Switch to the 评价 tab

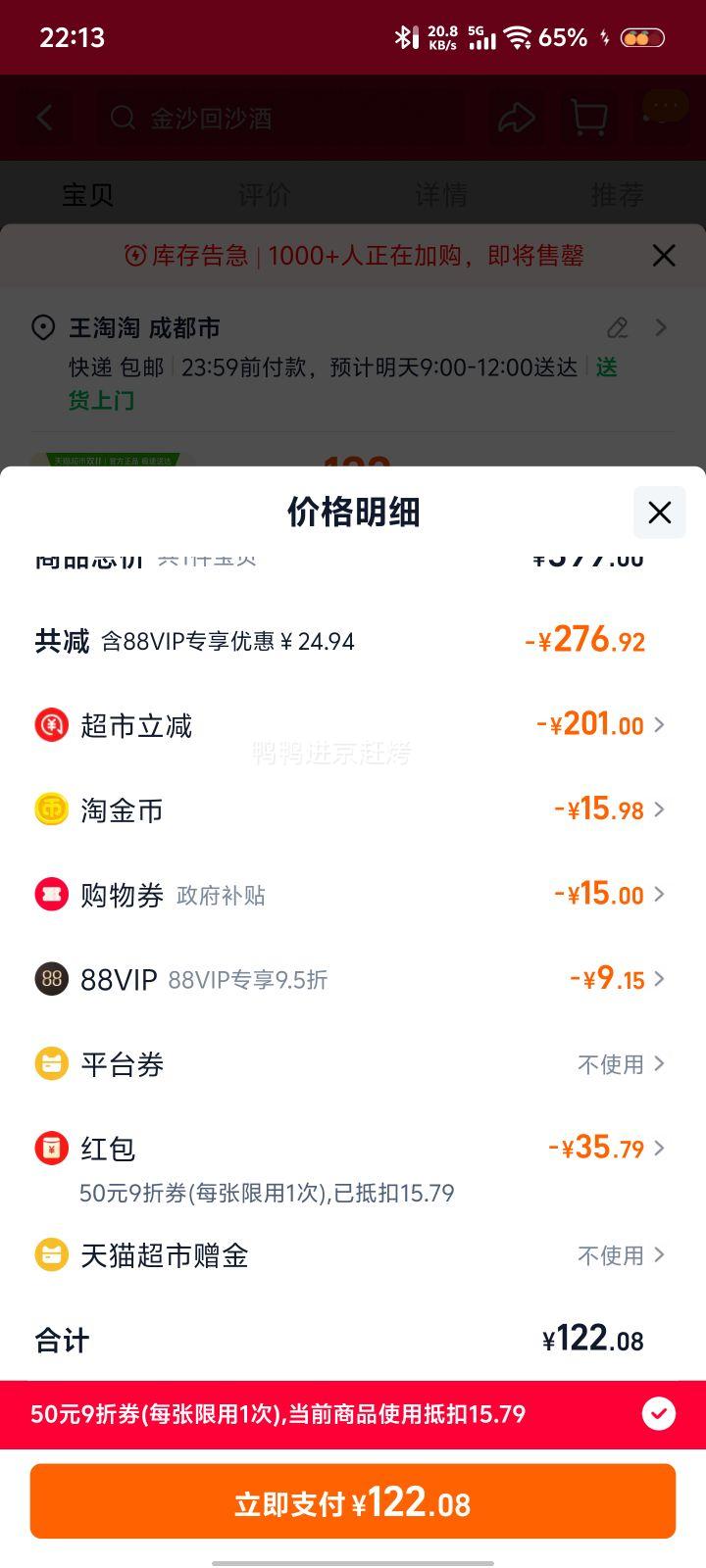point(265,195)
